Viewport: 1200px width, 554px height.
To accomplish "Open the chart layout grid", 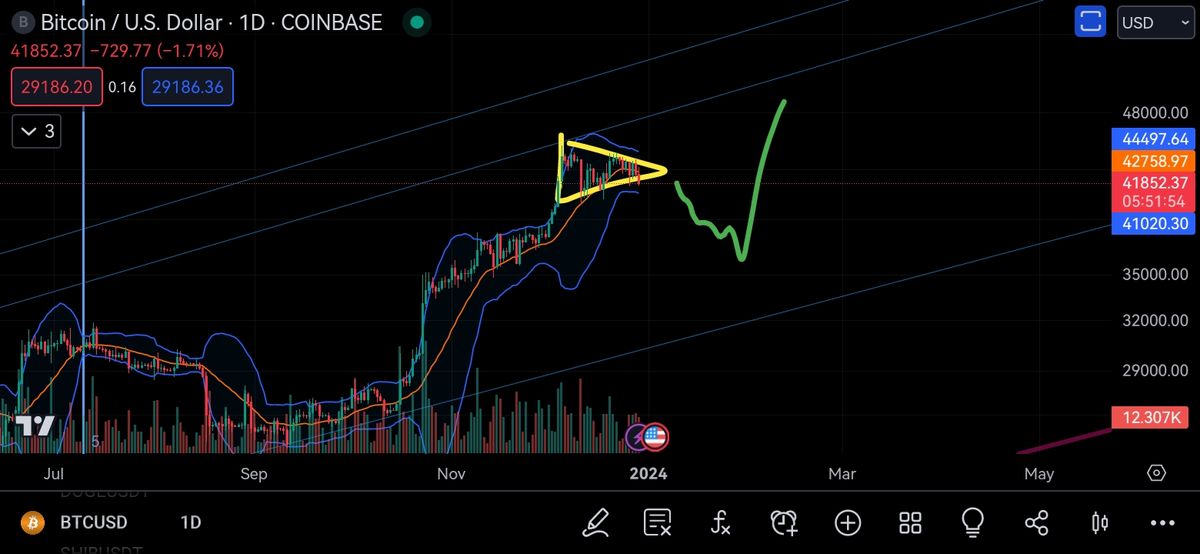I will (910, 522).
